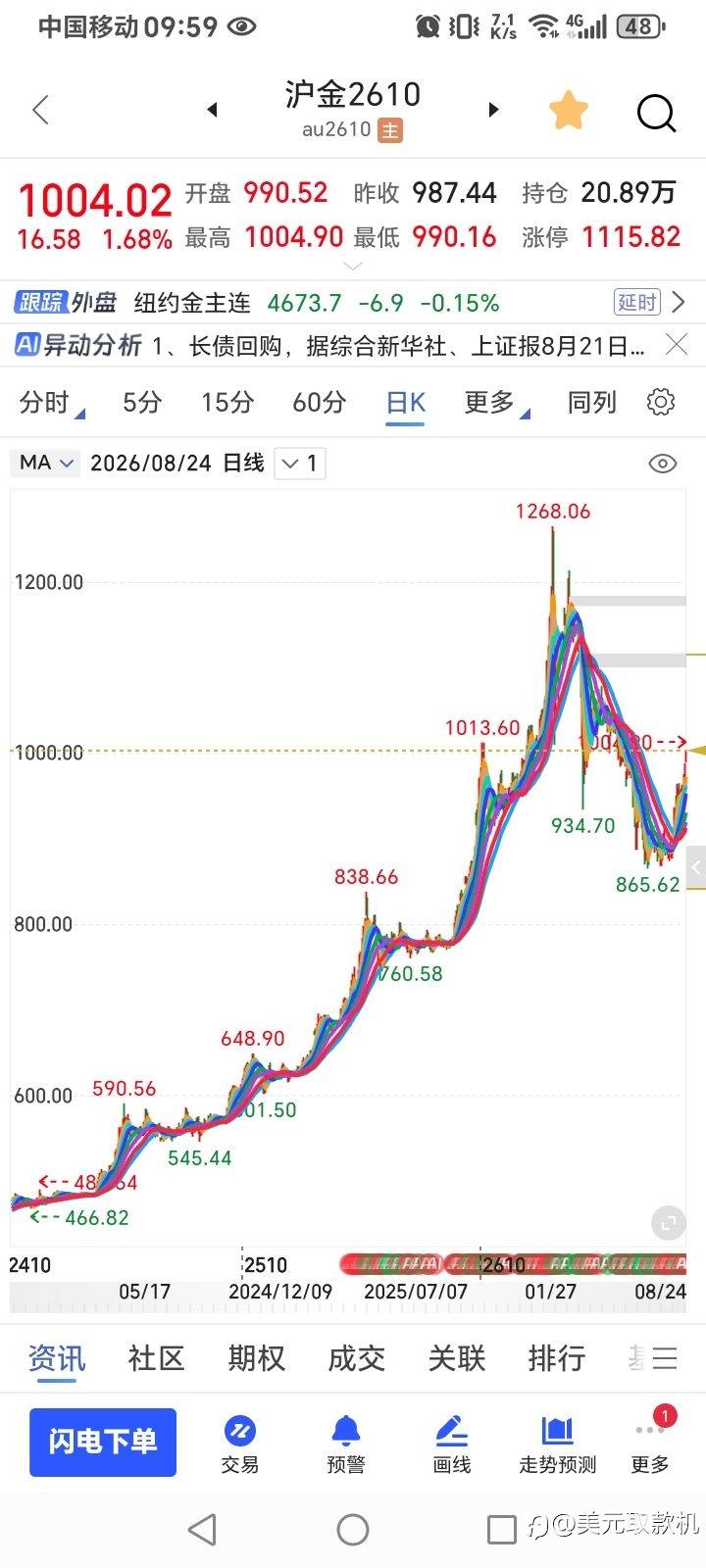This screenshot has width=706, height=1568.
Task: Switch to the 社区 tab
Action: tap(157, 1358)
